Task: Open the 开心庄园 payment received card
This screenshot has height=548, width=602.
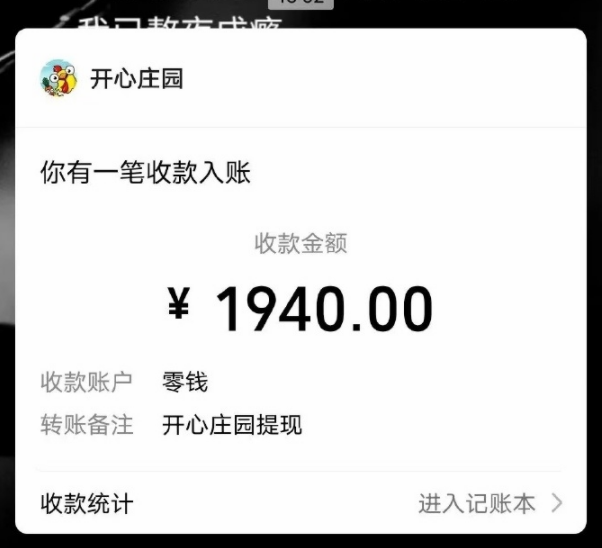Action: click(300, 300)
